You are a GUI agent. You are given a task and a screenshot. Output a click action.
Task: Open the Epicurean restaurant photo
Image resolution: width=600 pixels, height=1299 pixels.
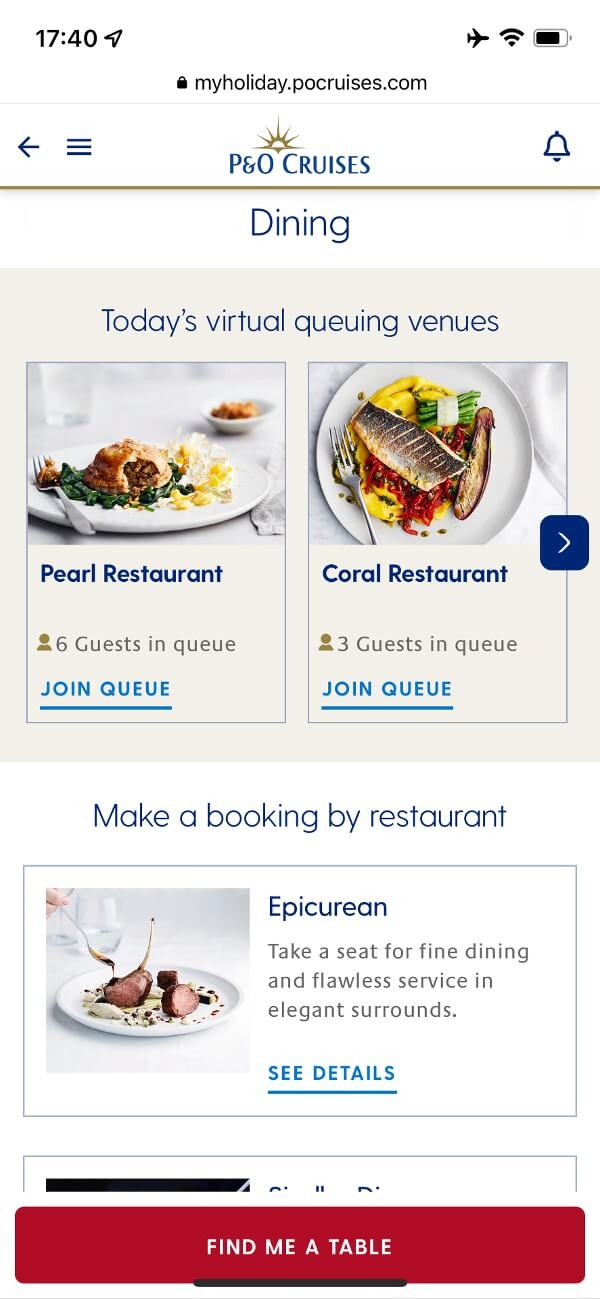click(148, 980)
